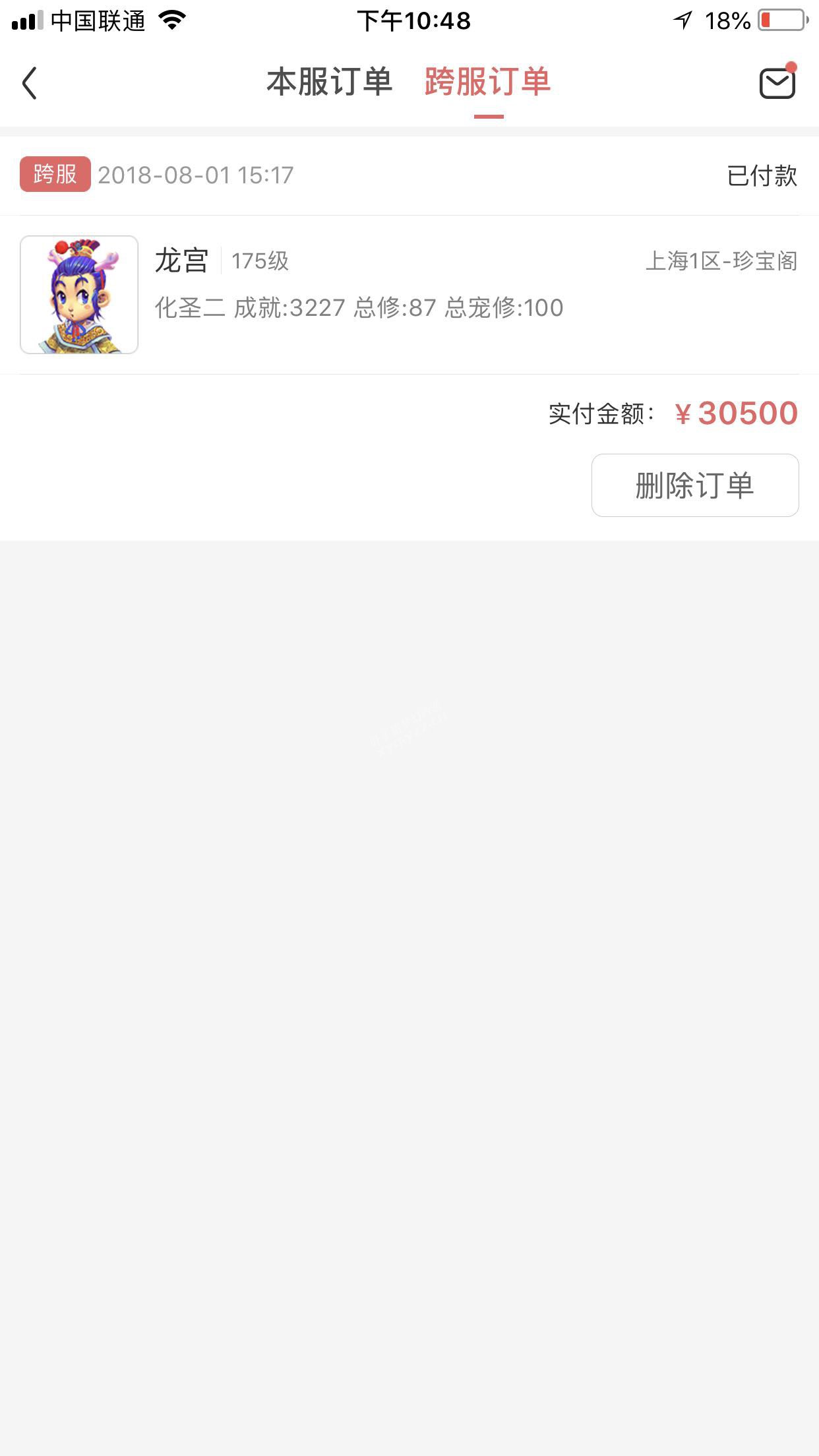
Task: Open the 龙宫 175级 order card
Action: click(x=409, y=295)
